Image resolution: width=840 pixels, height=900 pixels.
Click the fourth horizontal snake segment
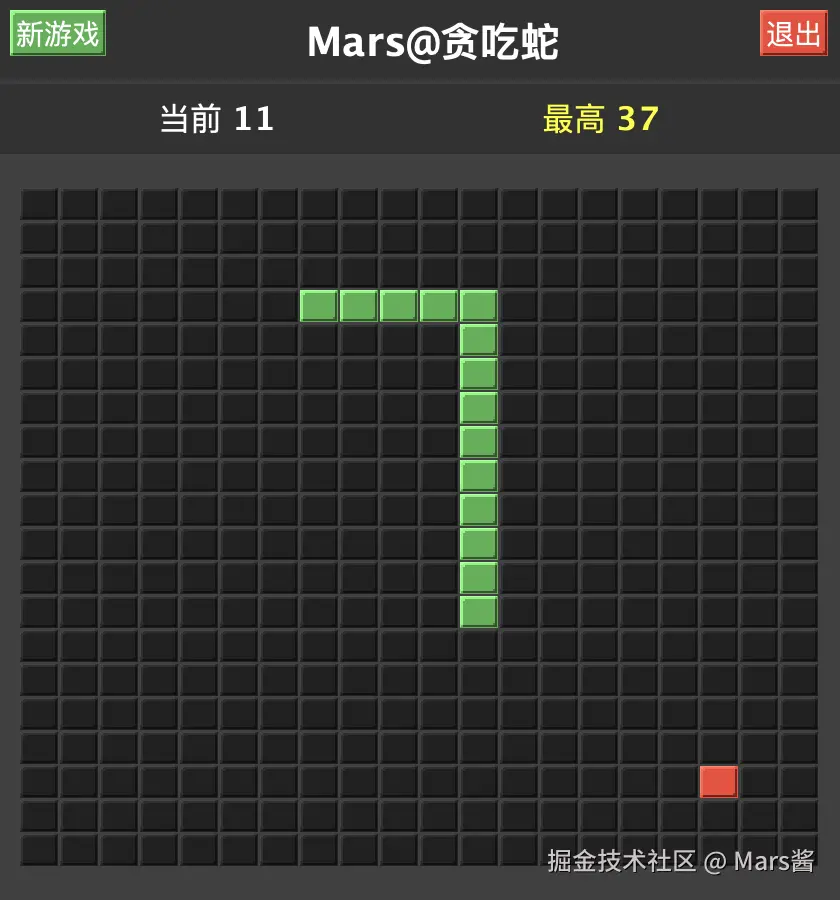coord(438,305)
